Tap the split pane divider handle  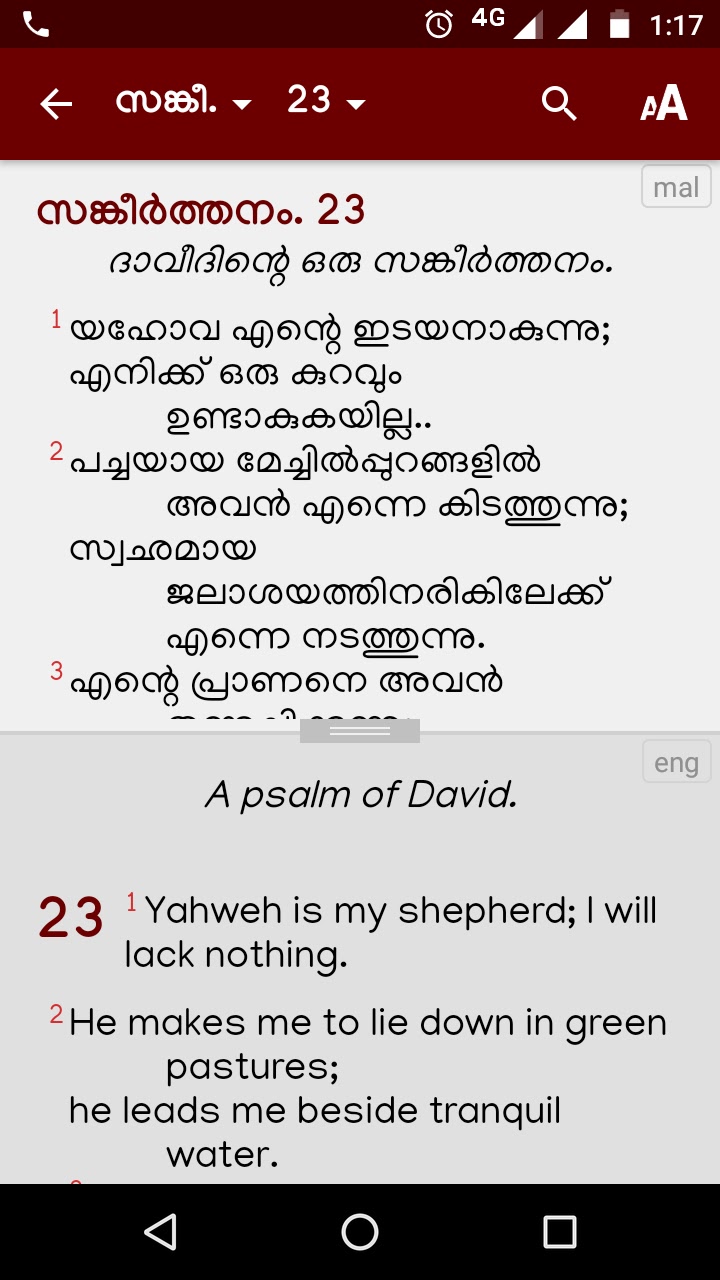coord(360,731)
